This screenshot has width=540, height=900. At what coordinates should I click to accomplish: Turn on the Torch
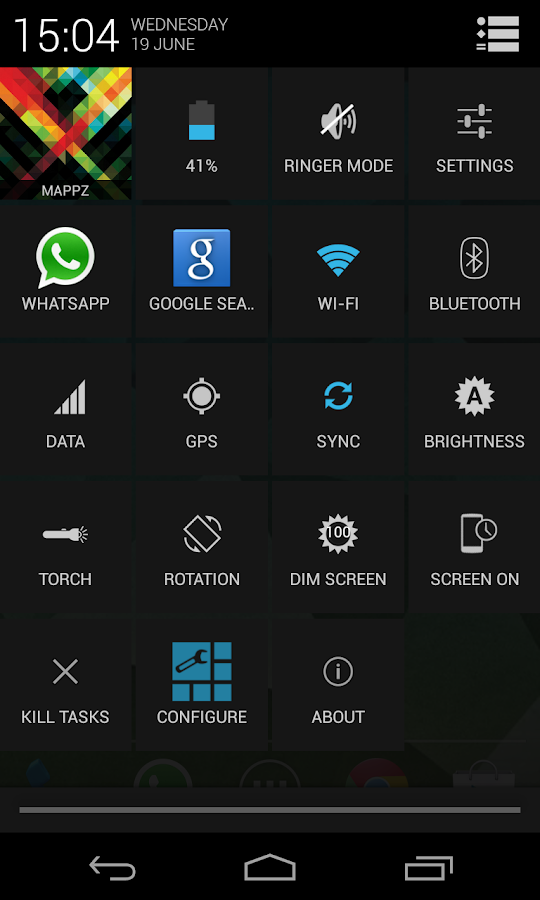(x=65, y=546)
